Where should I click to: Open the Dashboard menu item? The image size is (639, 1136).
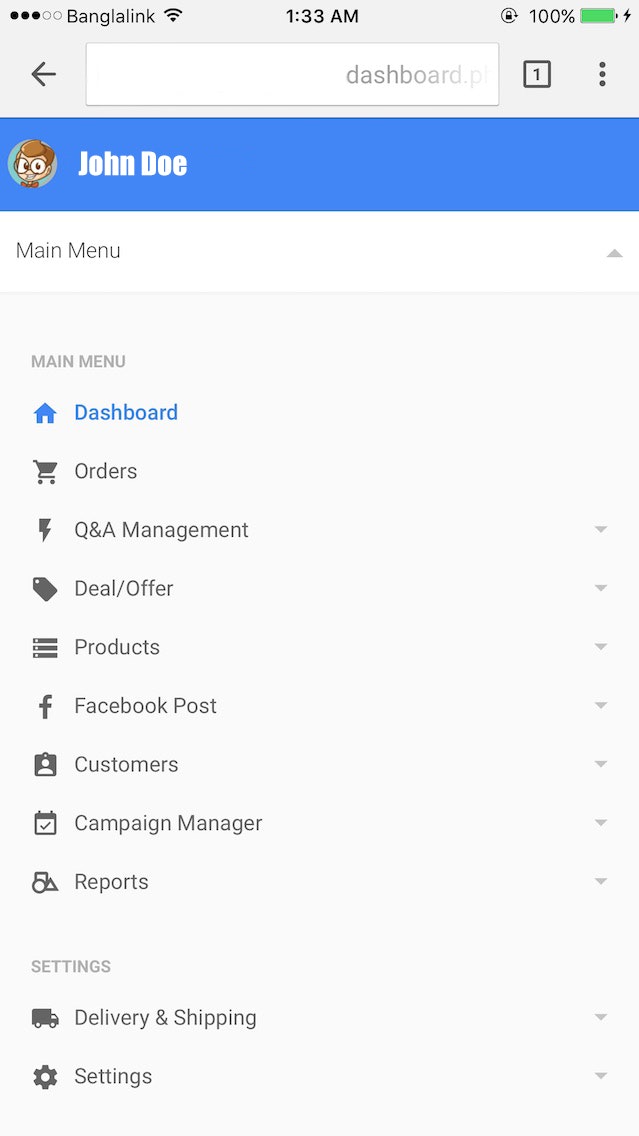pyautogui.click(x=320, y=413)
